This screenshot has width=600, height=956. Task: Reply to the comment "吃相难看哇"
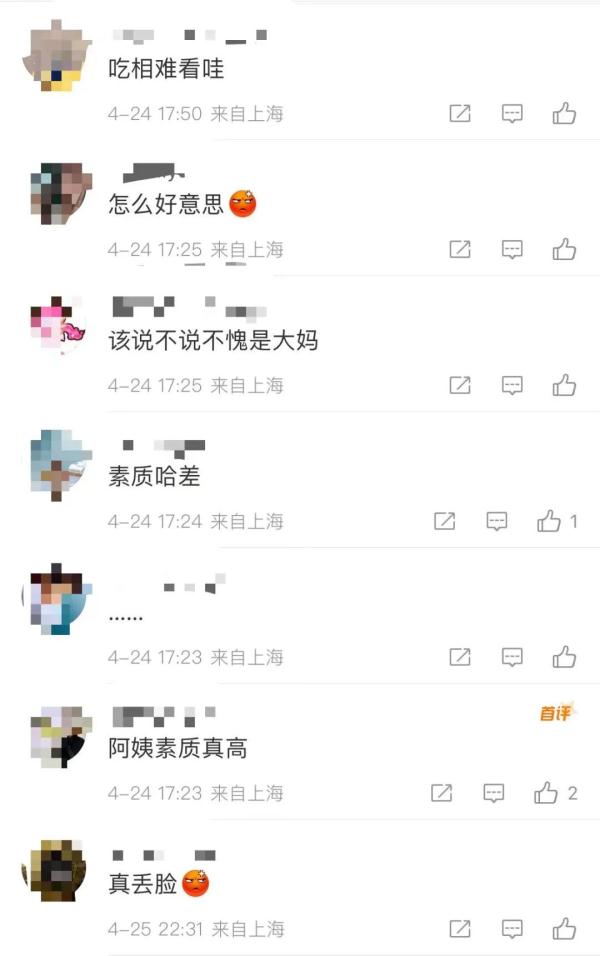[x=512, y=113]
